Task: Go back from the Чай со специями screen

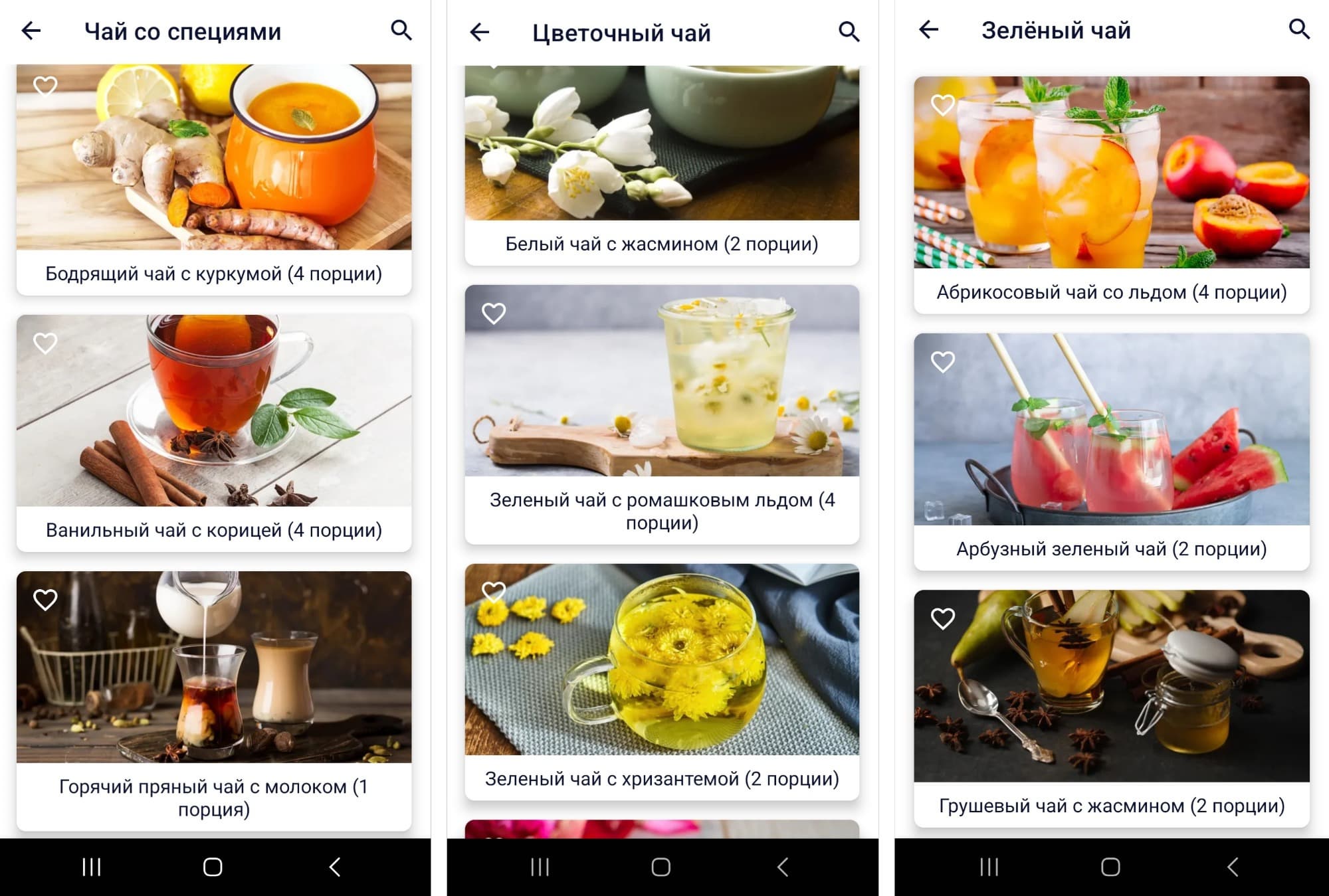Action: pos(31,31)
